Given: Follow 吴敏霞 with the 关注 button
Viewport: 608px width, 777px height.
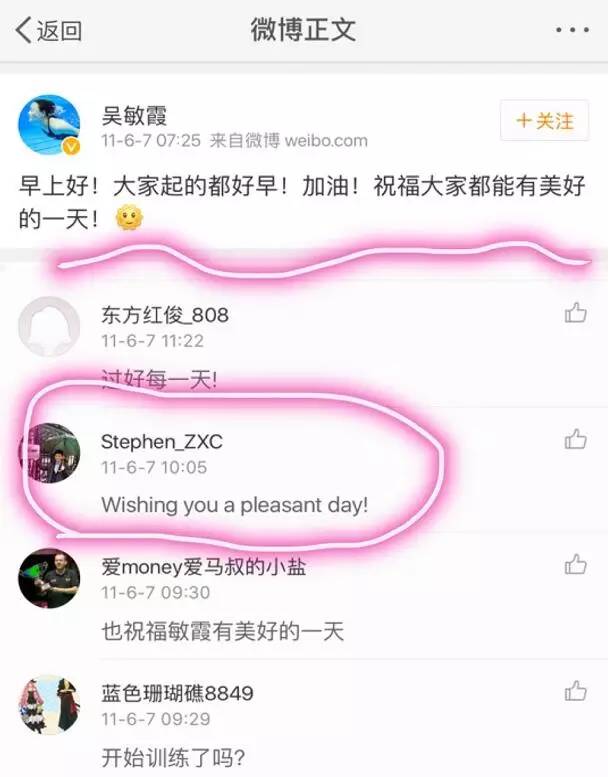Looking at the screenshot, I should tap(544, 122).
